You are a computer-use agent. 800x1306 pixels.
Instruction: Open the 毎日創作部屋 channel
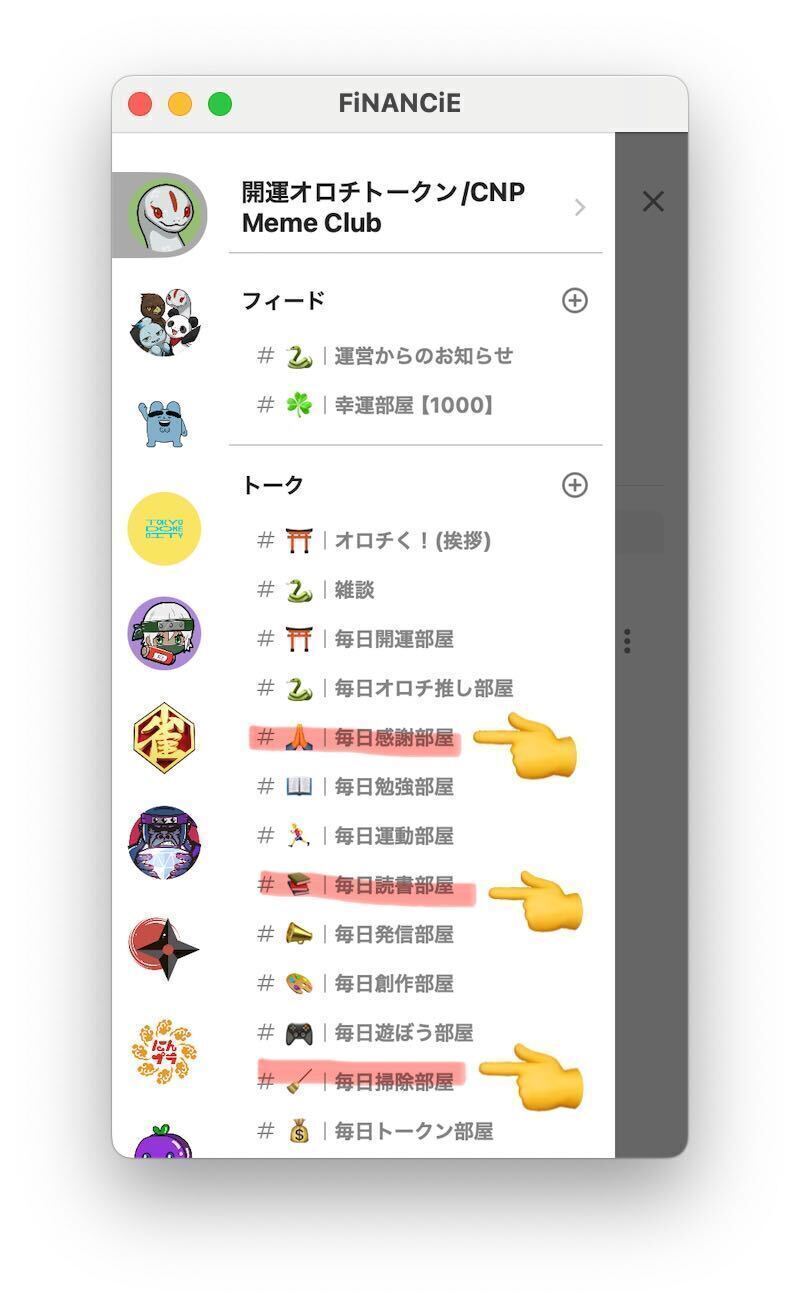394,983
